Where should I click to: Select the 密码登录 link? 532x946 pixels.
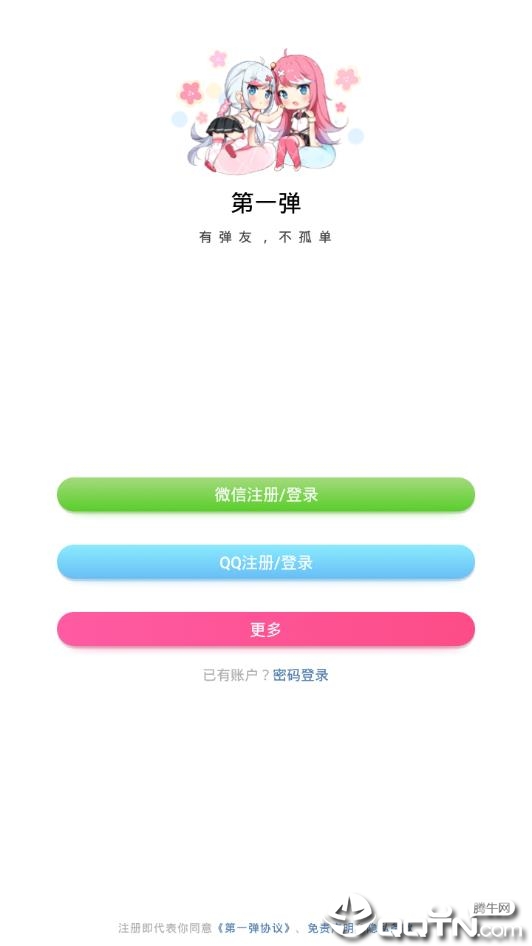tap(300, 675)
